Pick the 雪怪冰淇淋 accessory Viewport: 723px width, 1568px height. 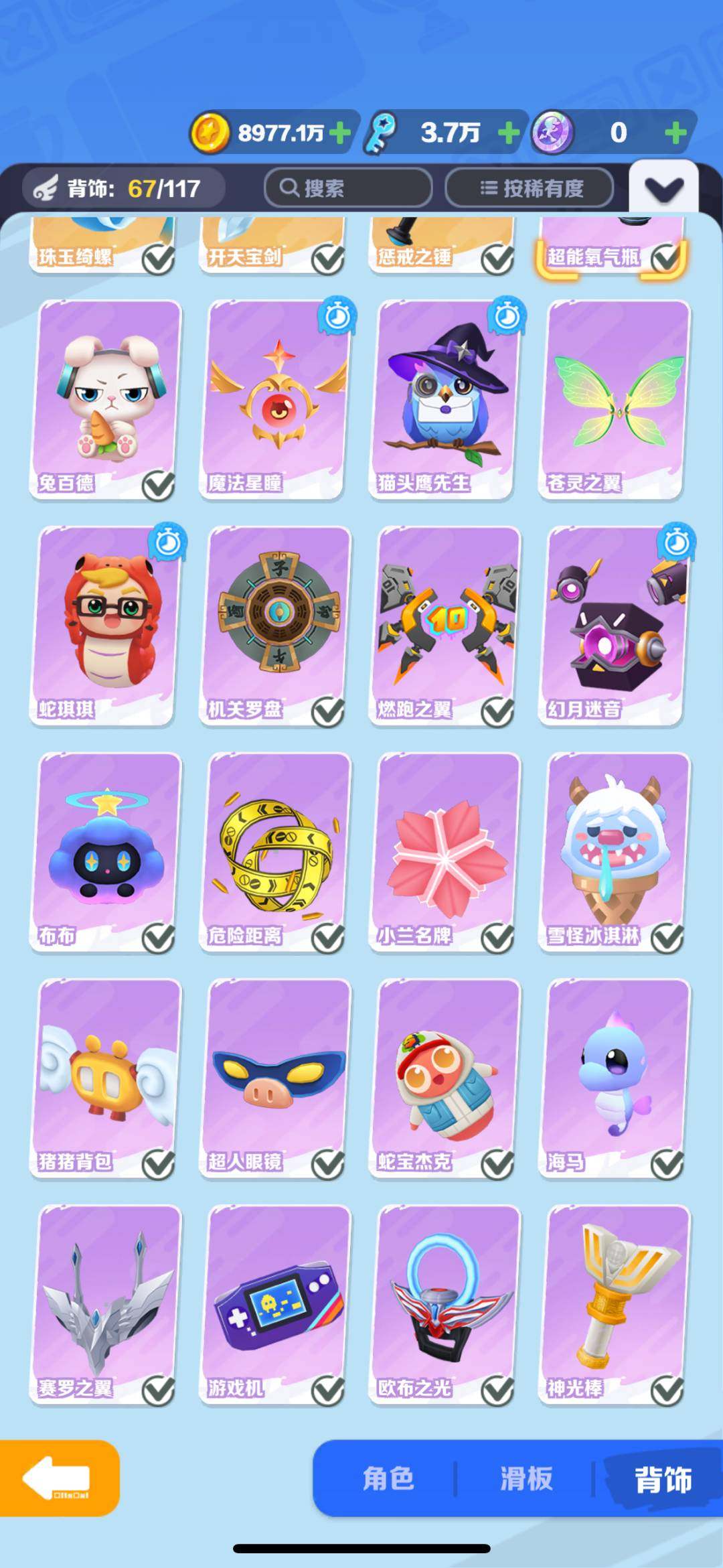pos(615,852)
